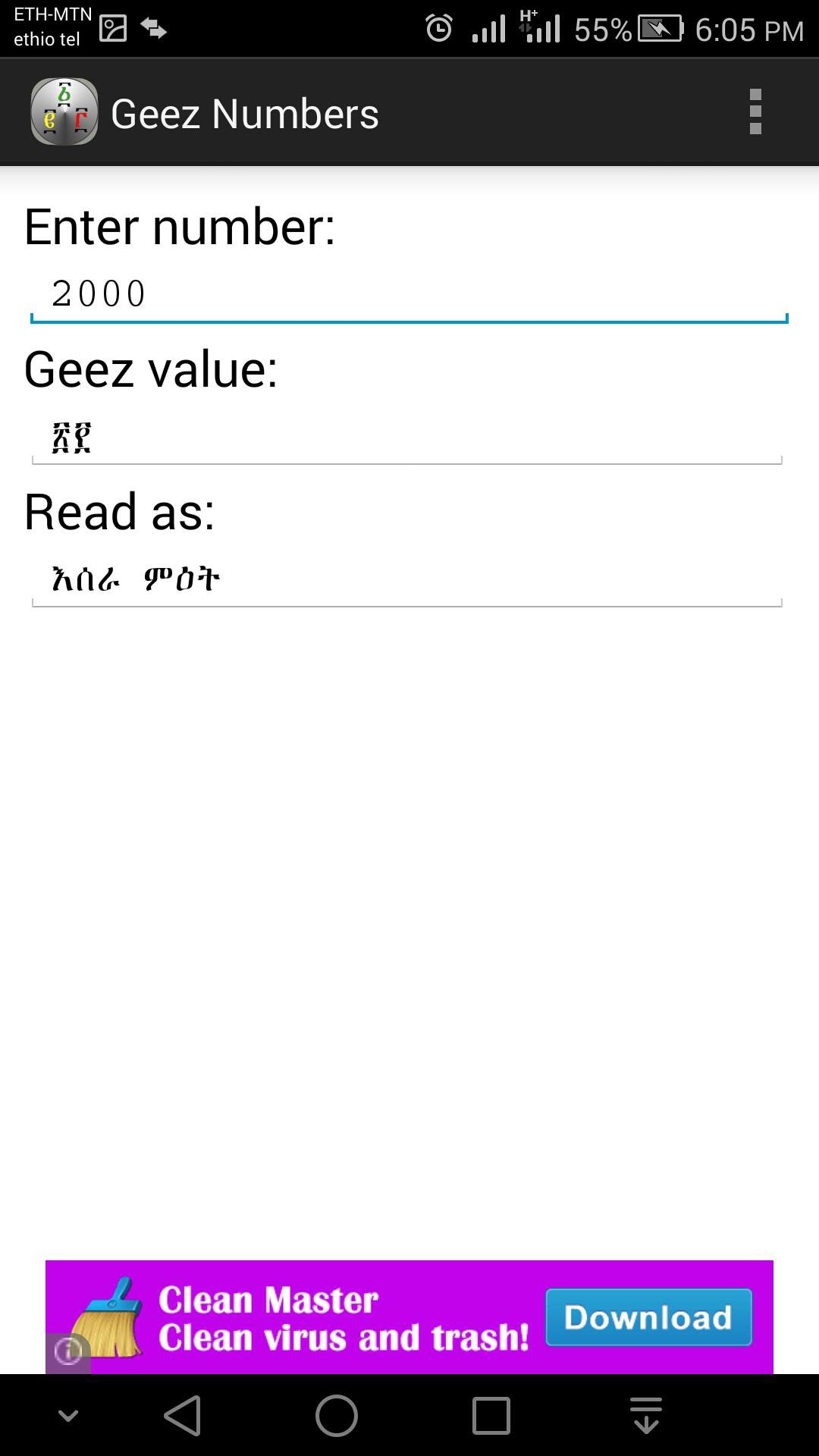Open the Geez Numbers app icon
The width and height of the screenshot is (819, 1456).
tap(66, 111)
